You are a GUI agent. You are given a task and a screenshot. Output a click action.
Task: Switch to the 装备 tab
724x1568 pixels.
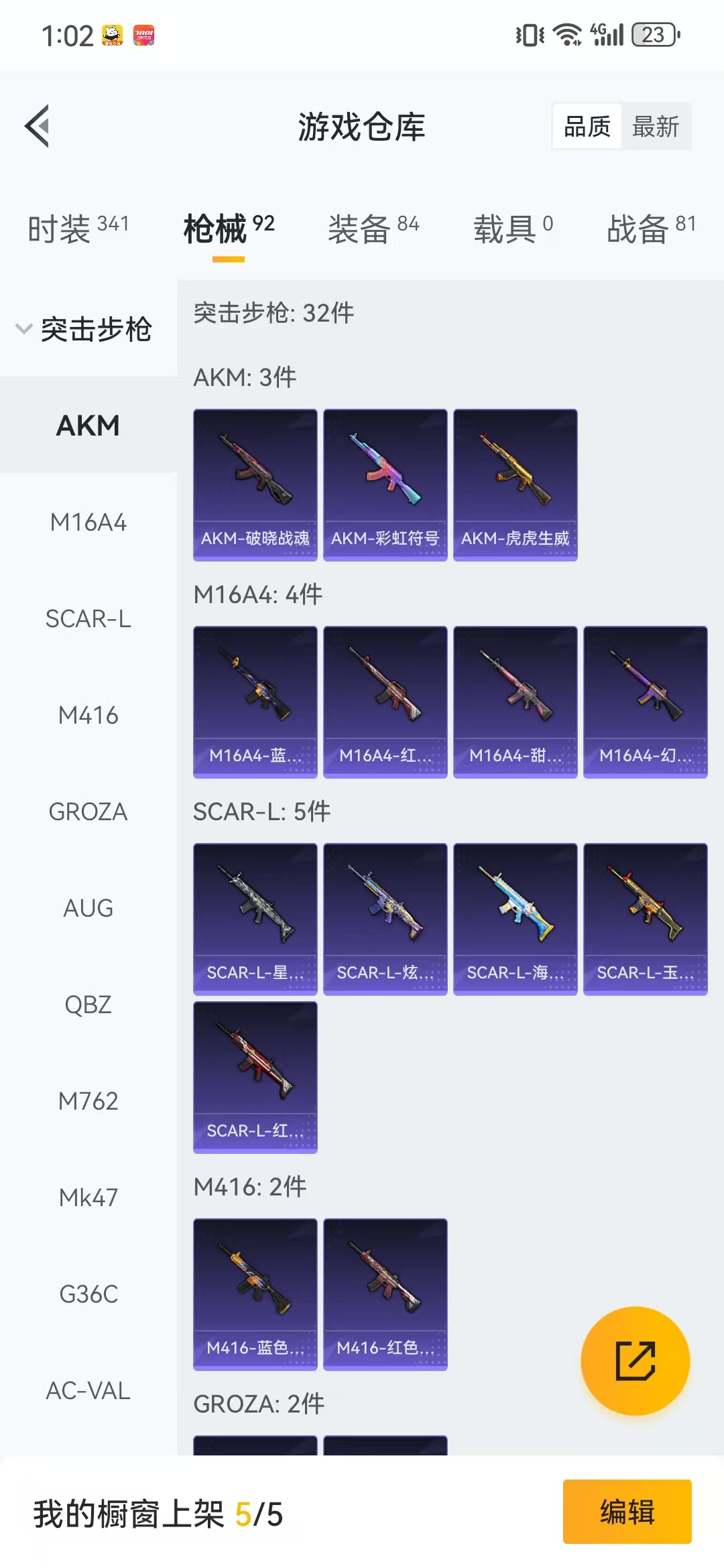[x=373, y=229]
